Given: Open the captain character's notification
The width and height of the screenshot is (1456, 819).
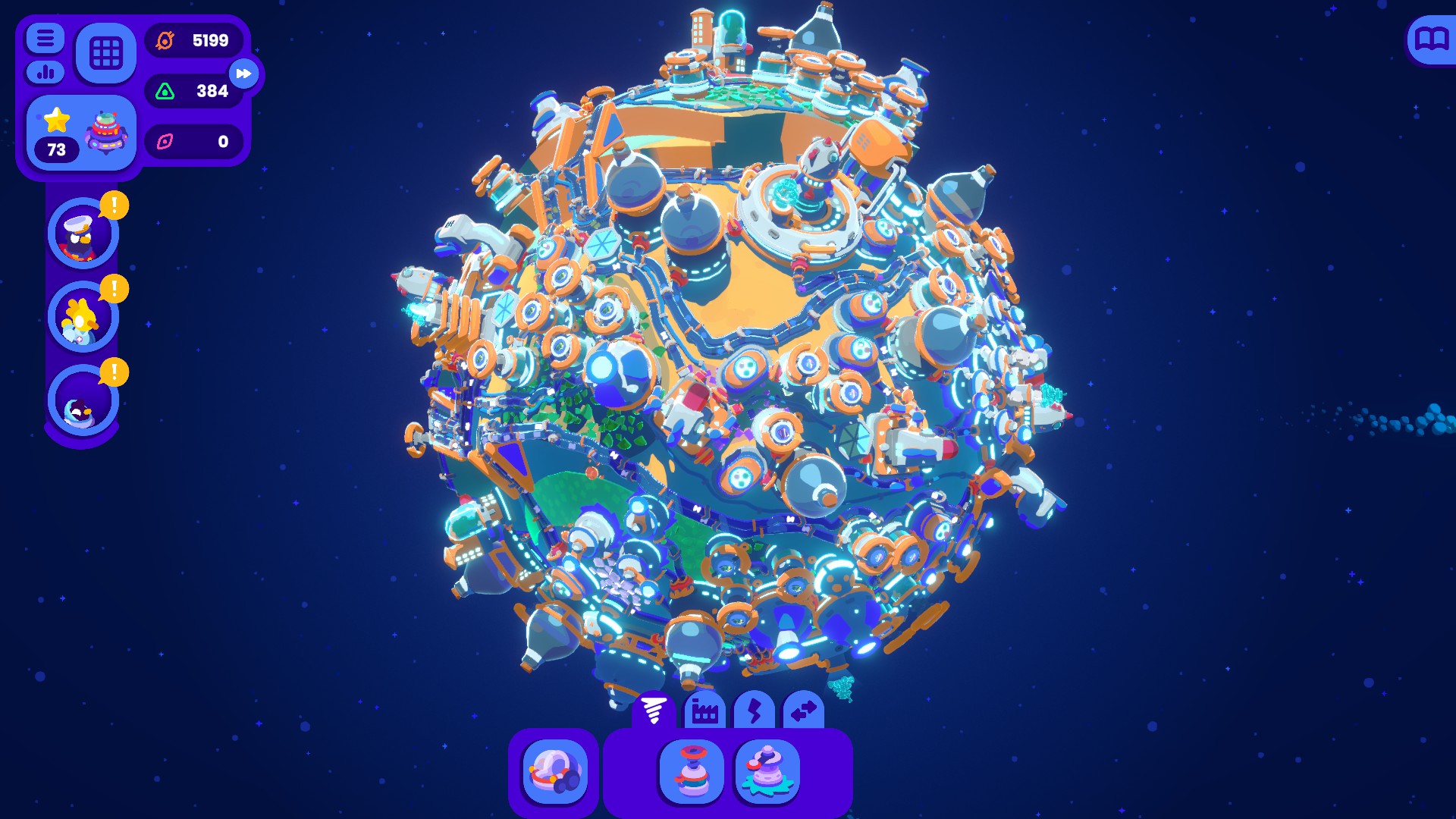Looking at the screenshot, I should pos(83,234).
